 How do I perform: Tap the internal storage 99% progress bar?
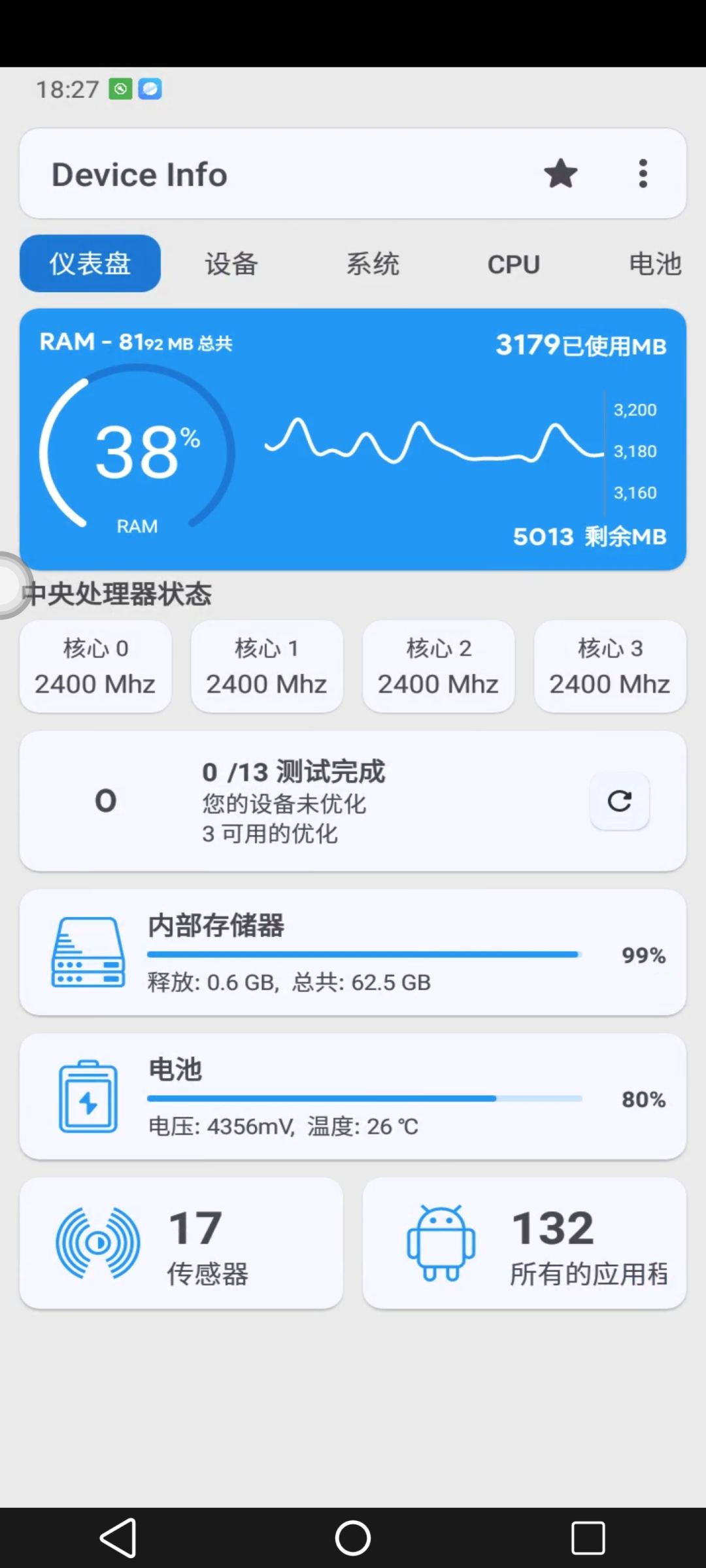363,954
